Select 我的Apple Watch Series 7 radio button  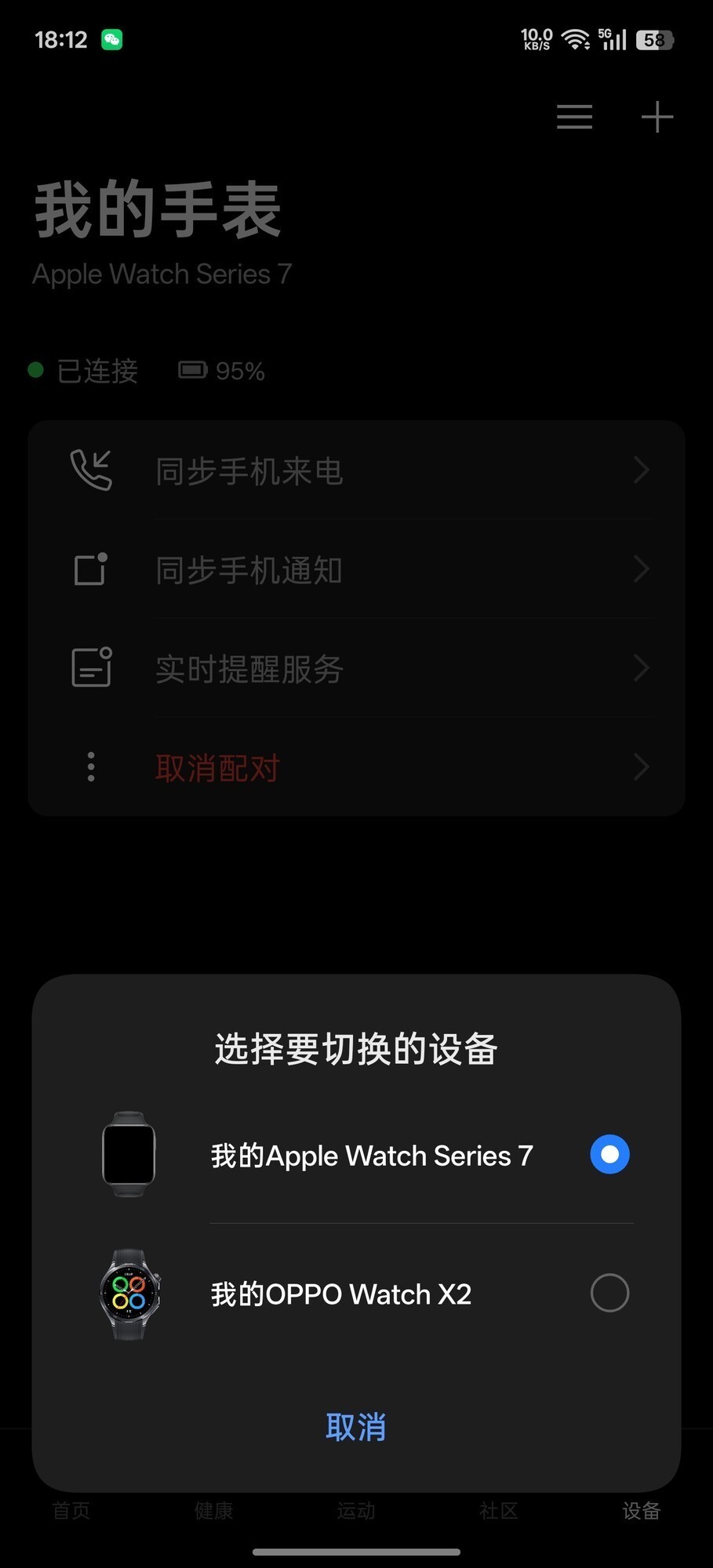tap(609, 1154)
